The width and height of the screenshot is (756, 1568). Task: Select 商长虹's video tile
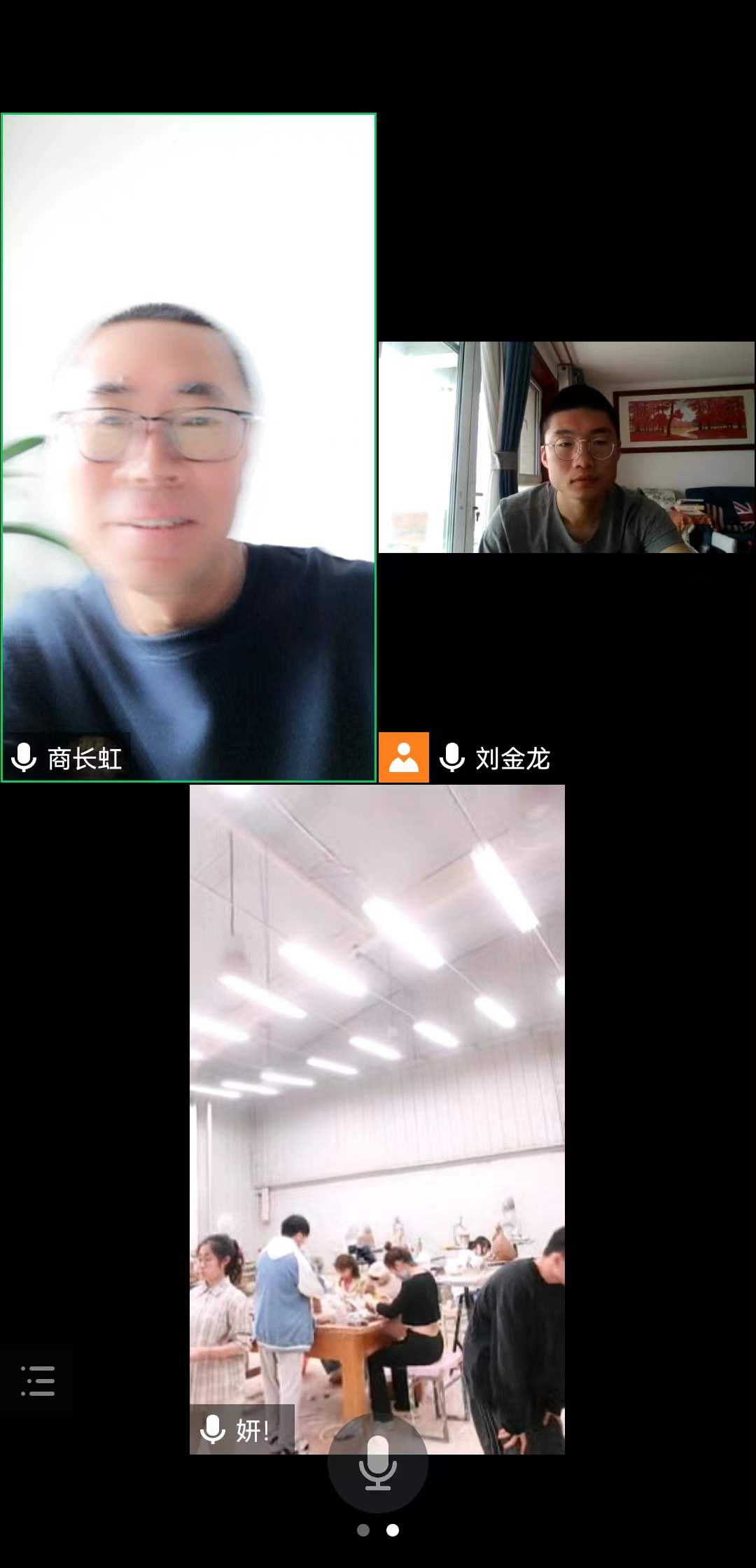pyautogui.click(x=188, y=448)
